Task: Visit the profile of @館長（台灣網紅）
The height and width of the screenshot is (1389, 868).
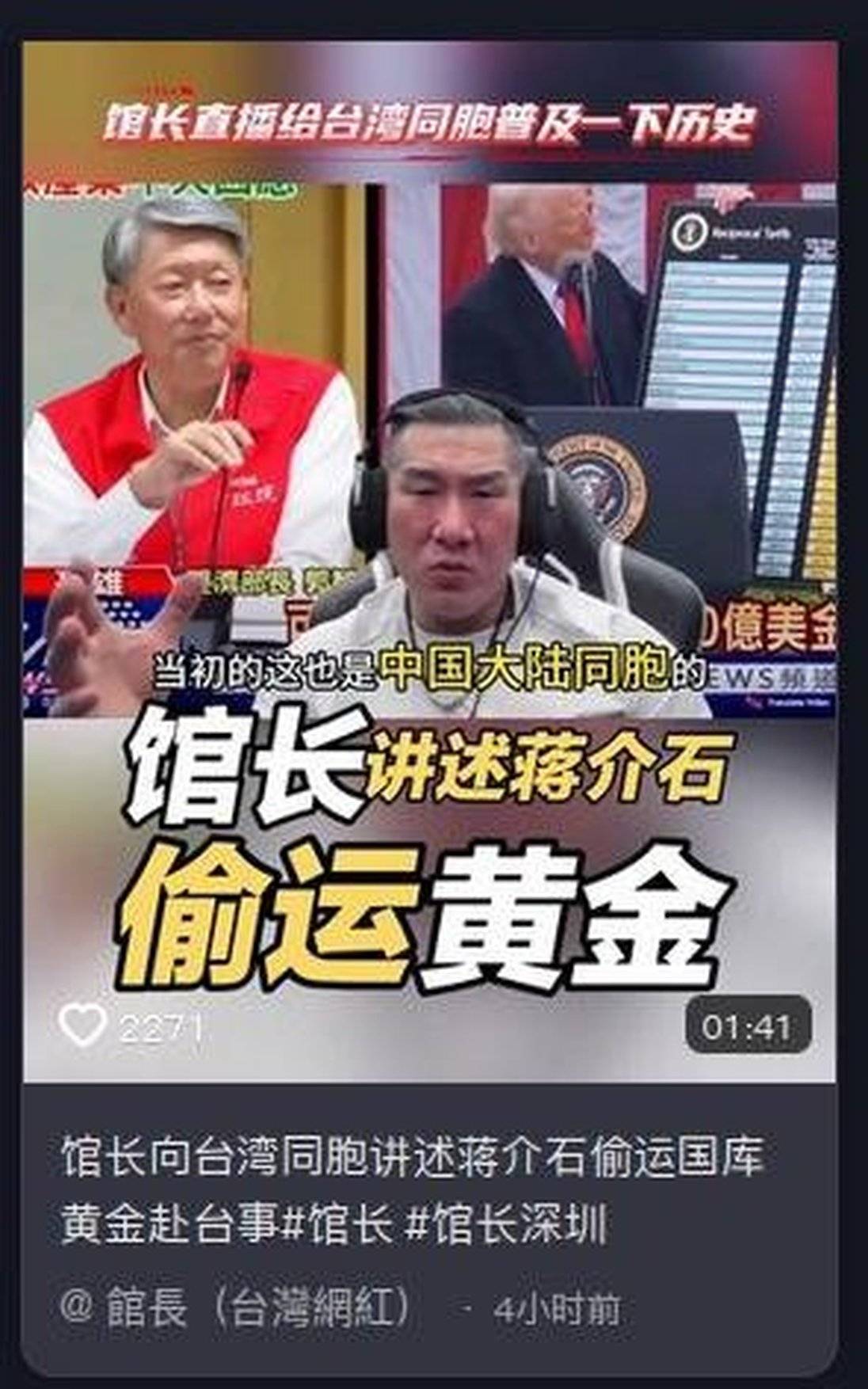Action: 236,1307
